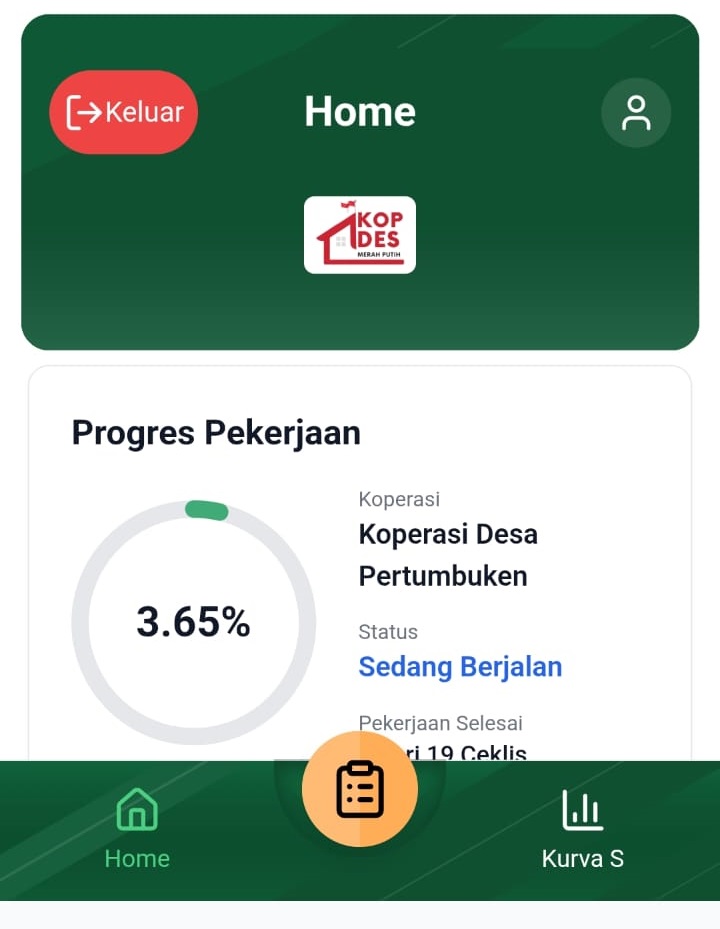
Task: Open the user profile icon
Action: point(636,112)
